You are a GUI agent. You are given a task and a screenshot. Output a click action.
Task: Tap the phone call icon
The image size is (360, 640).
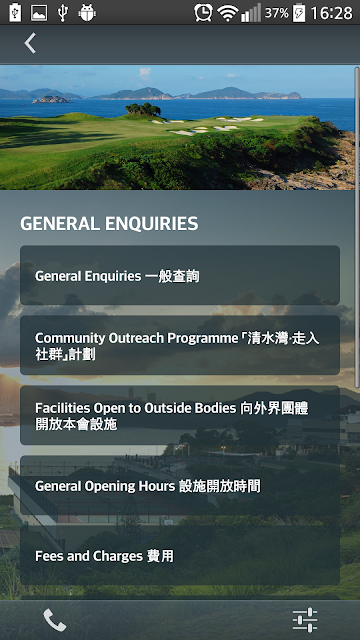tap(55, 620)
